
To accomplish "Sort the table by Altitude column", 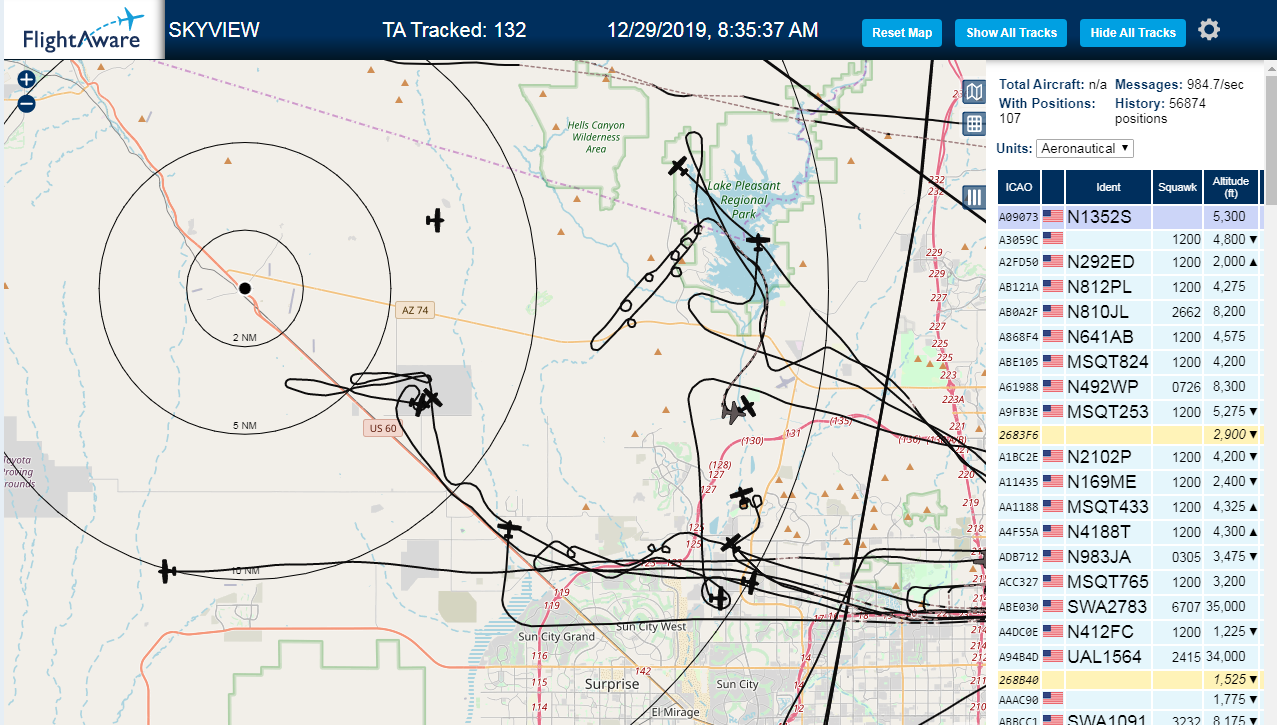I will (x=1231, y=187).
